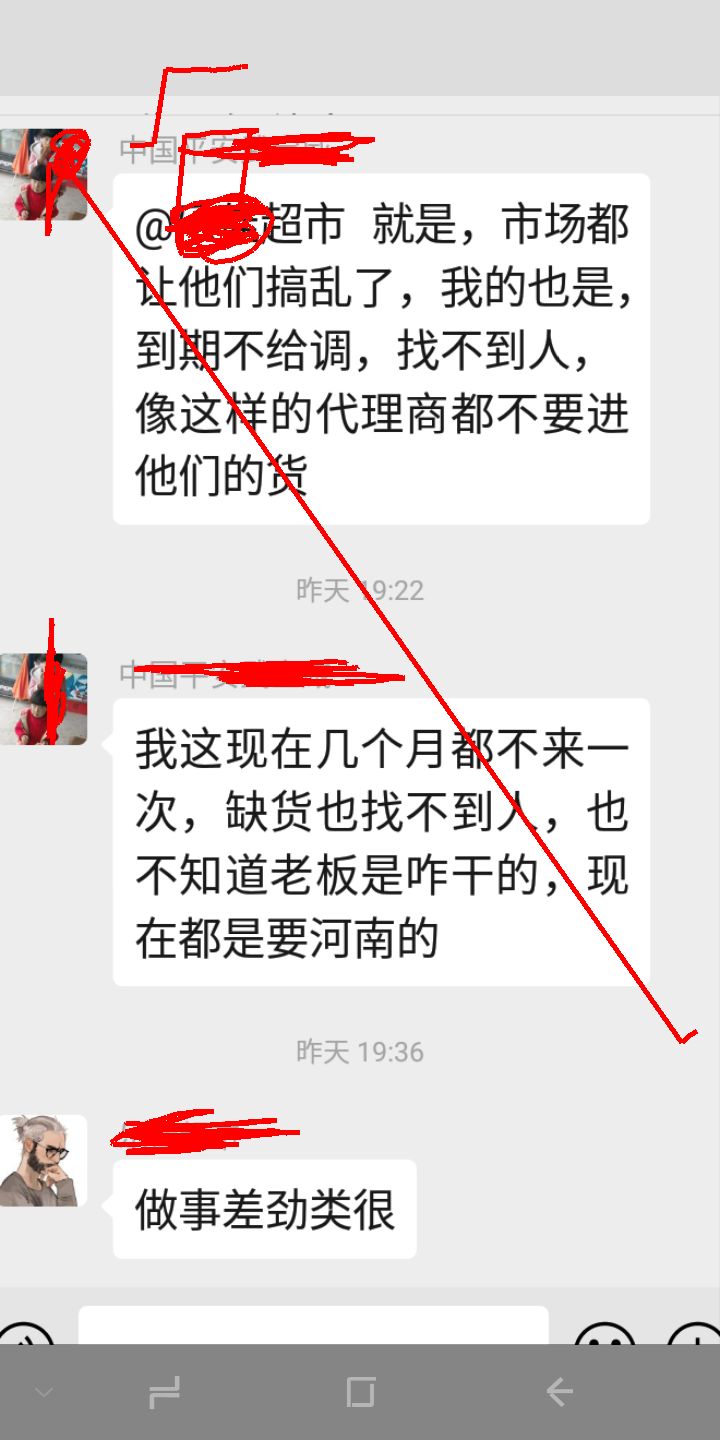
Task: Go back using the system back button
Action: click(558, 1392)
